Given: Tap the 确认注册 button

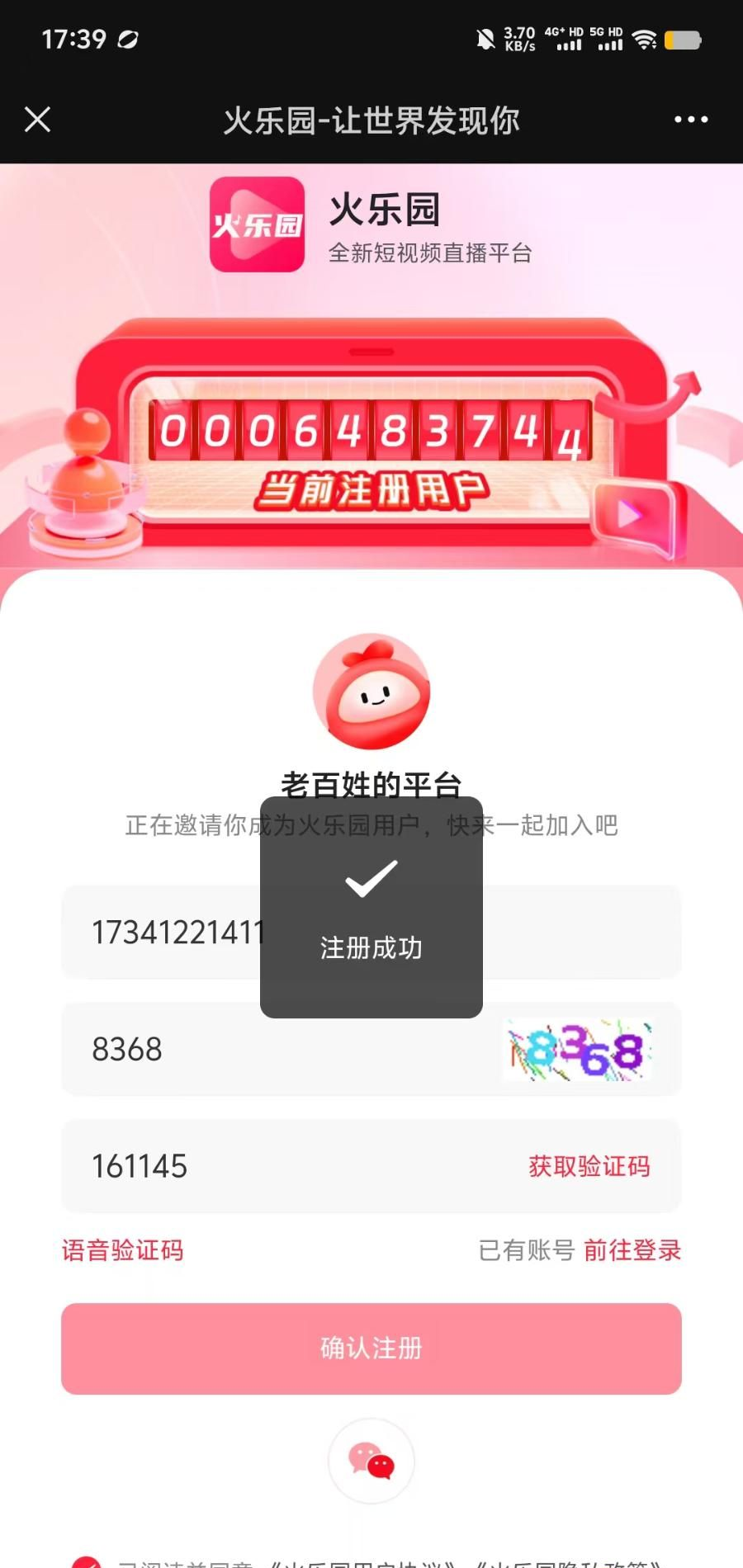Looking at the screenshot, I should tap(371, 1348).
